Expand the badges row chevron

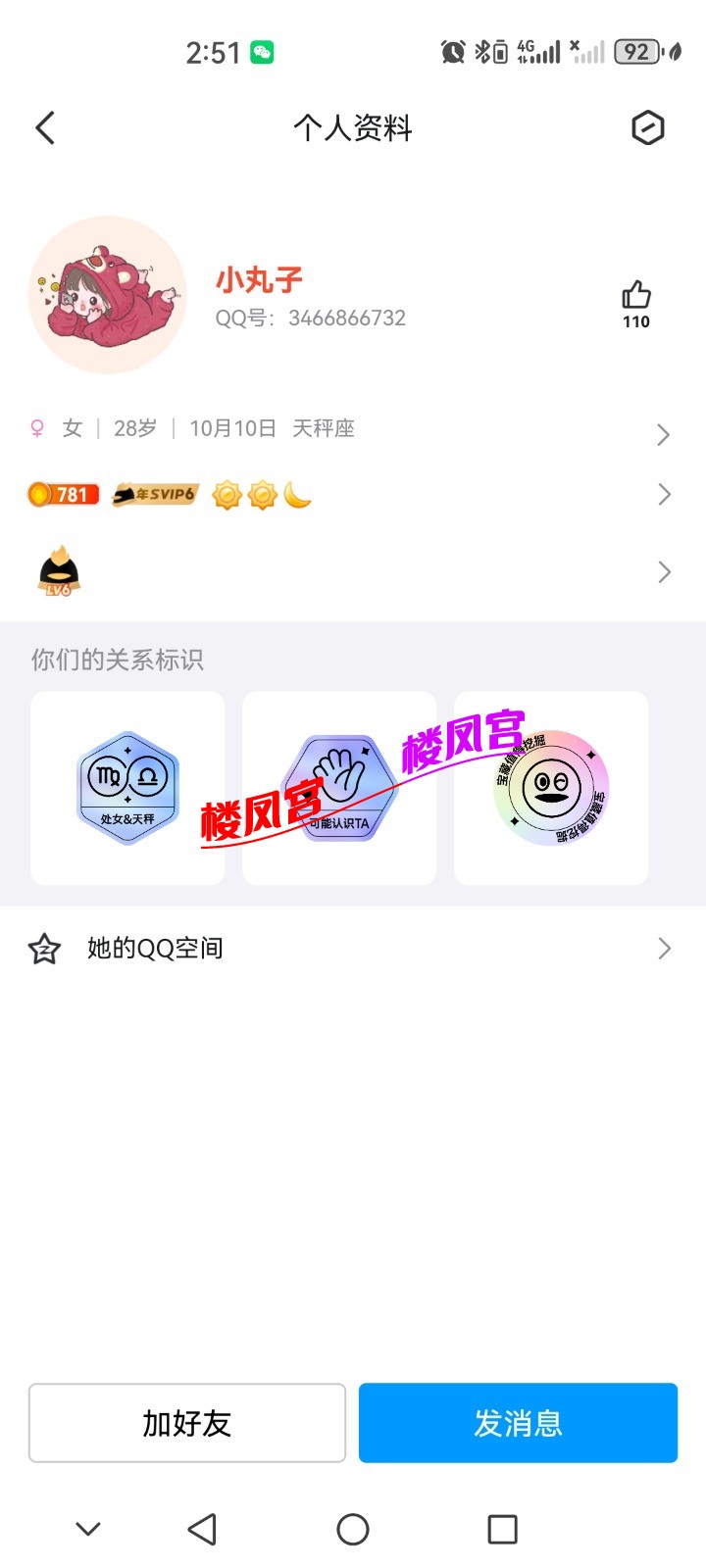pos(663,494)
